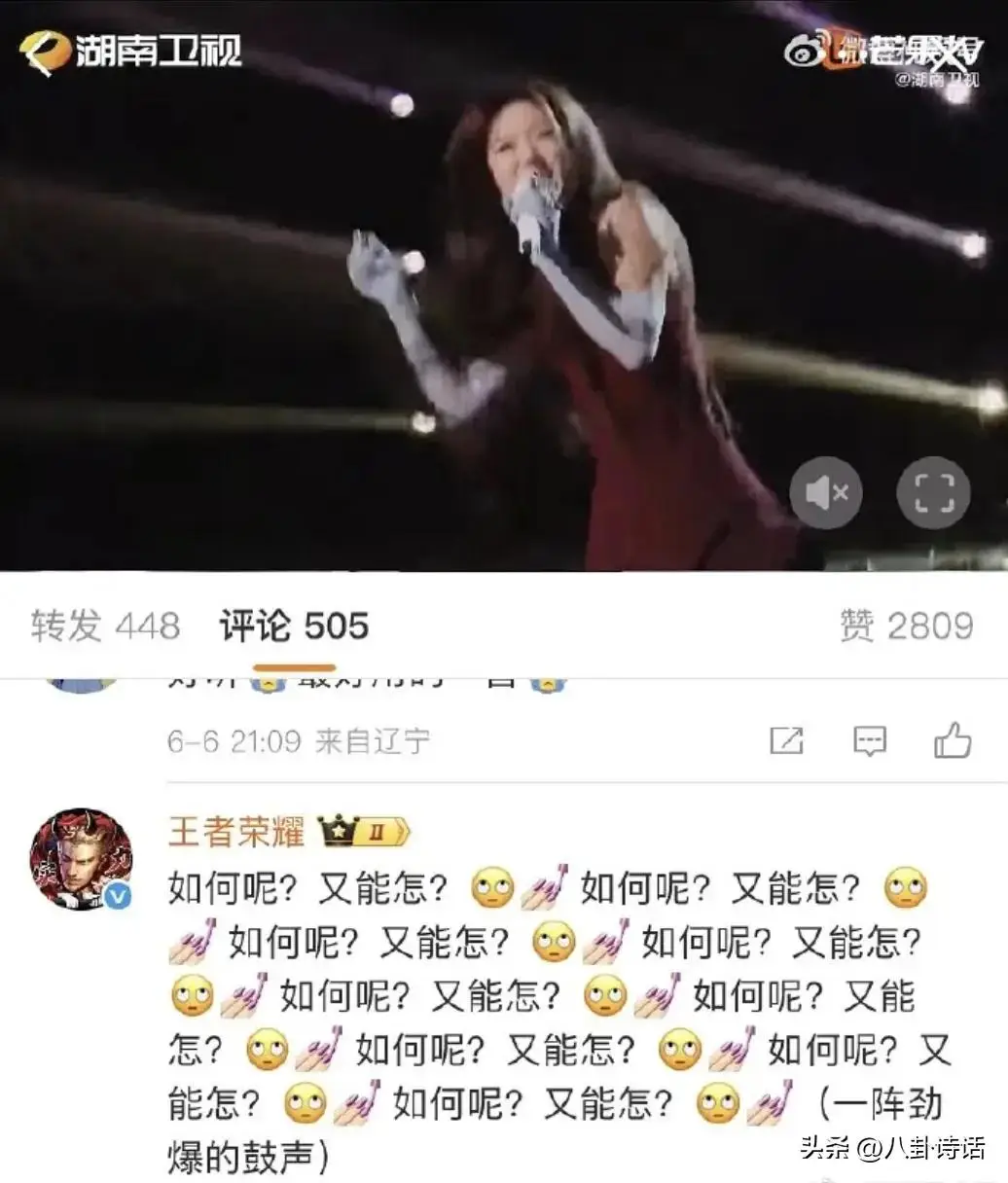This screenshot has height=1183, width=1008.
Task: Switch to the 评论 tab
Action: click(294, 626)
